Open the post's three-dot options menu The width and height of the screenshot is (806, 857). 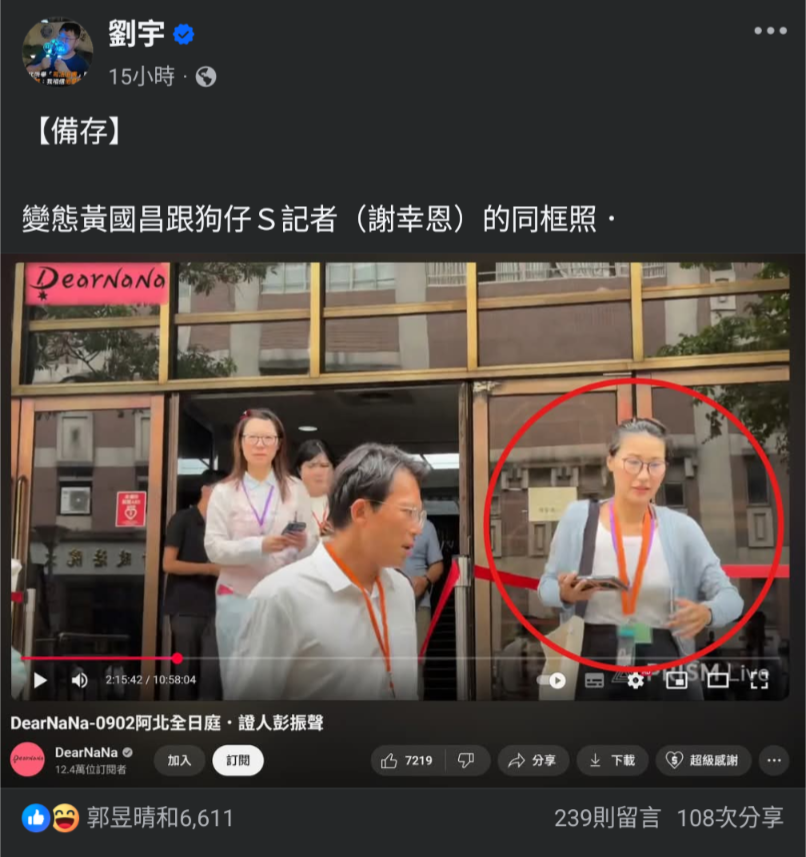pos(770,31)
